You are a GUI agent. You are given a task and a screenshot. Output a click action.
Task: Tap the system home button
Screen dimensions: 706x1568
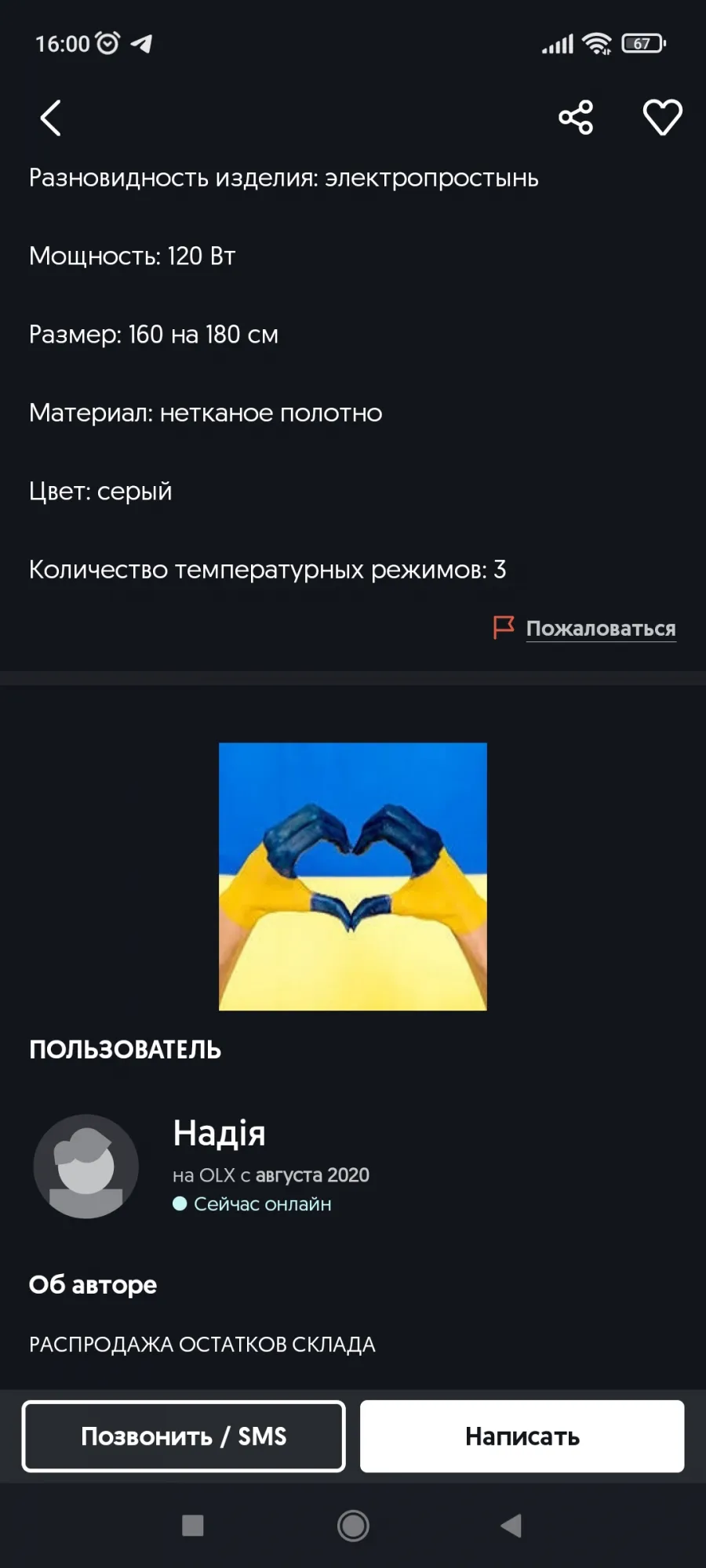(353, 1526)
